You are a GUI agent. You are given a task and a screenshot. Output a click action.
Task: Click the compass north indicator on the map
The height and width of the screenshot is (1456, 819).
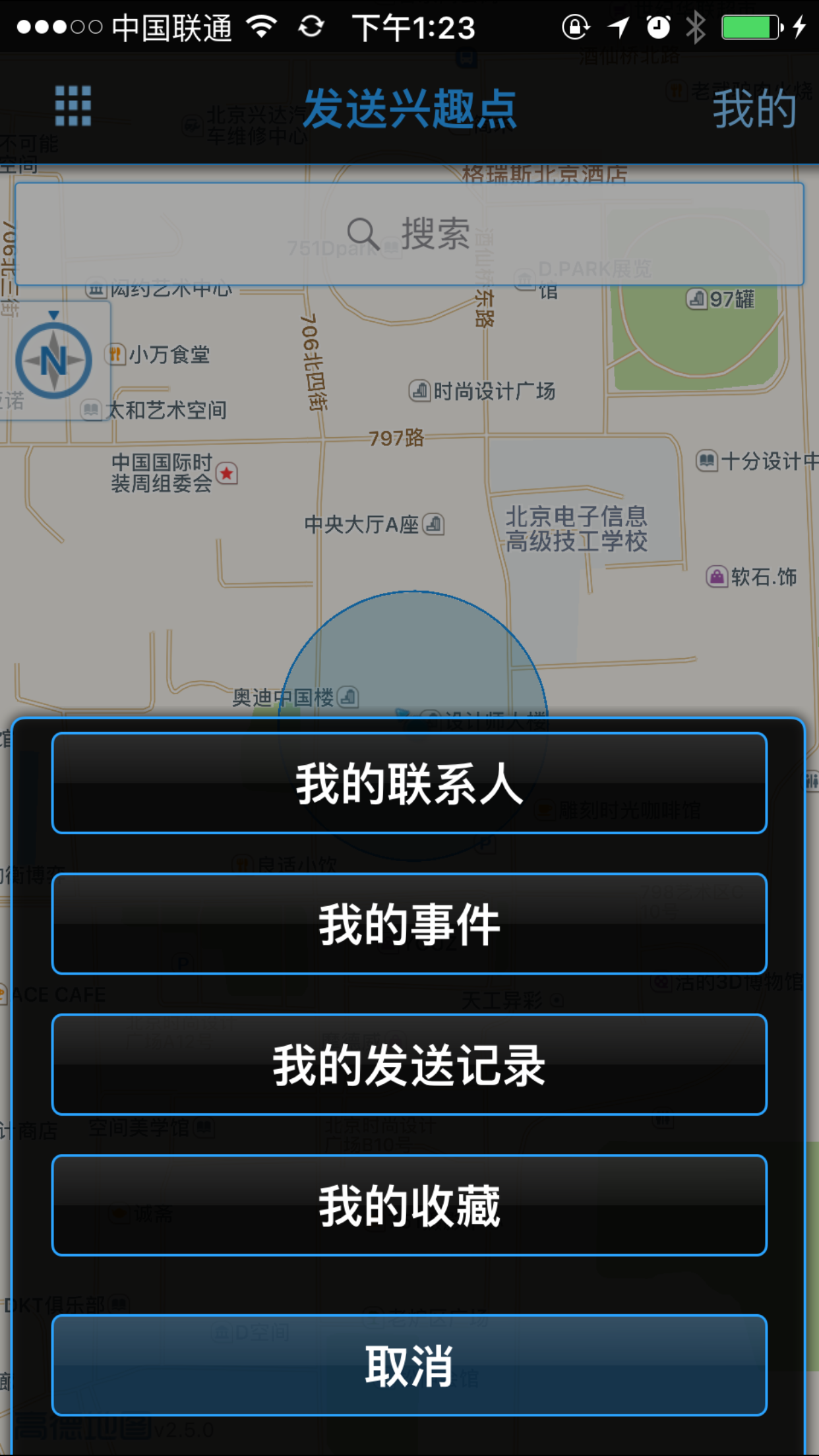pyautogui.click(x=53, y=359)
